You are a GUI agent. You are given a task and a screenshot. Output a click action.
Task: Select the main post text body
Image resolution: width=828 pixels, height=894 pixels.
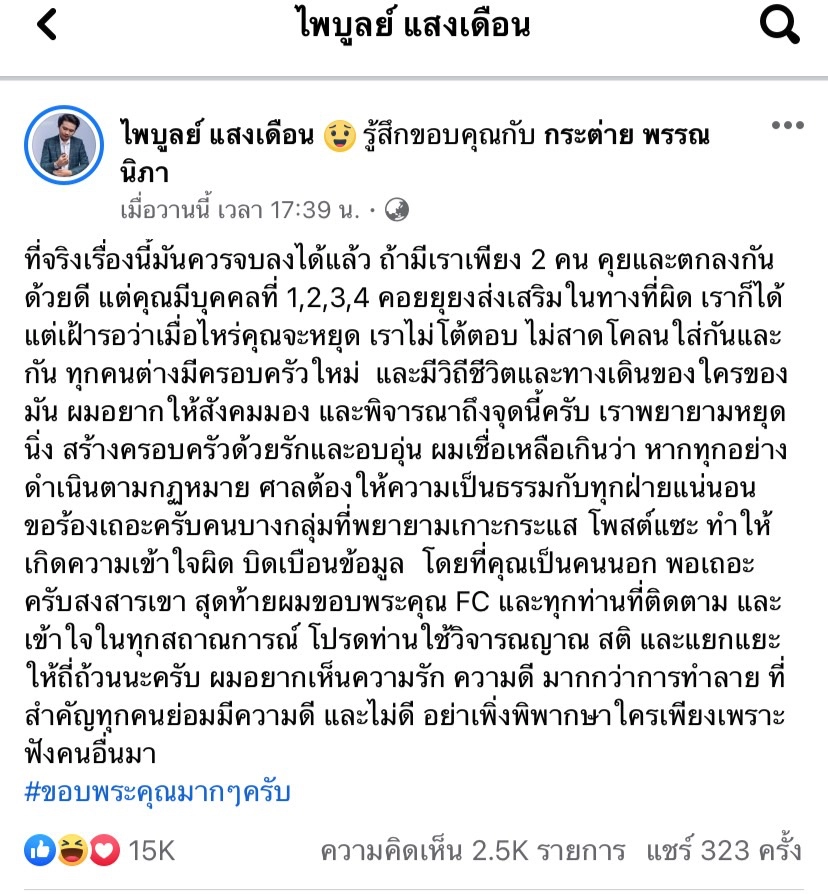414,500
